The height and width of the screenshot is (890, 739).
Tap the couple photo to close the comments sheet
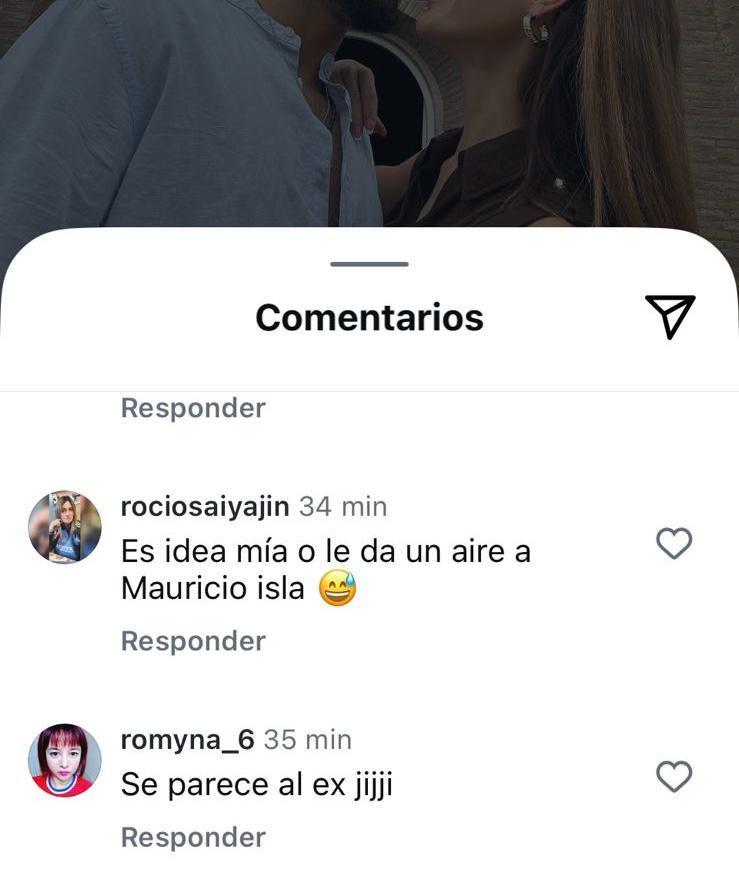pyautogui.click(x=150, y=110)
